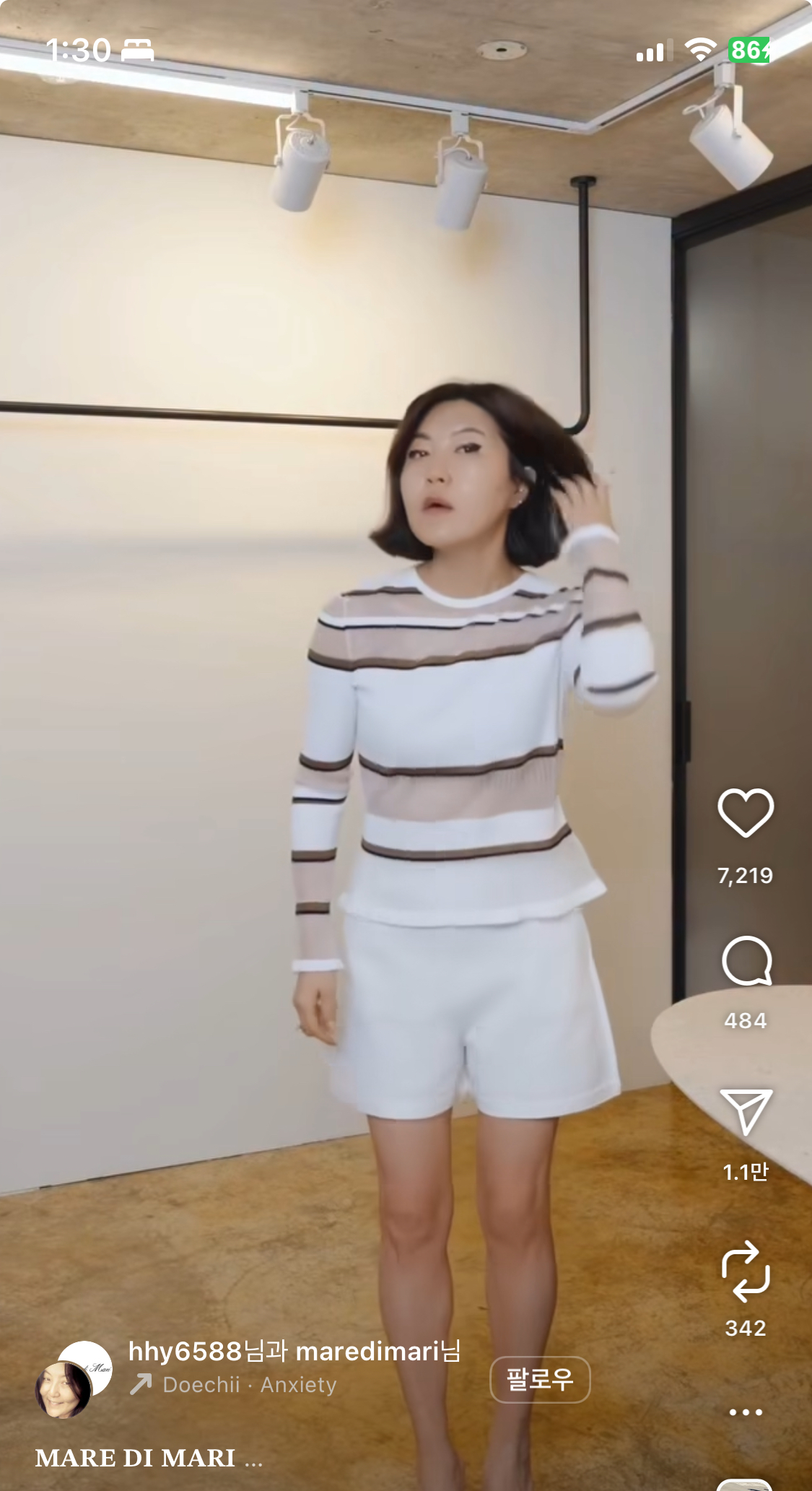Repost this reel
Screen dimensions: 812x1491
click(x=746, y=1272)
